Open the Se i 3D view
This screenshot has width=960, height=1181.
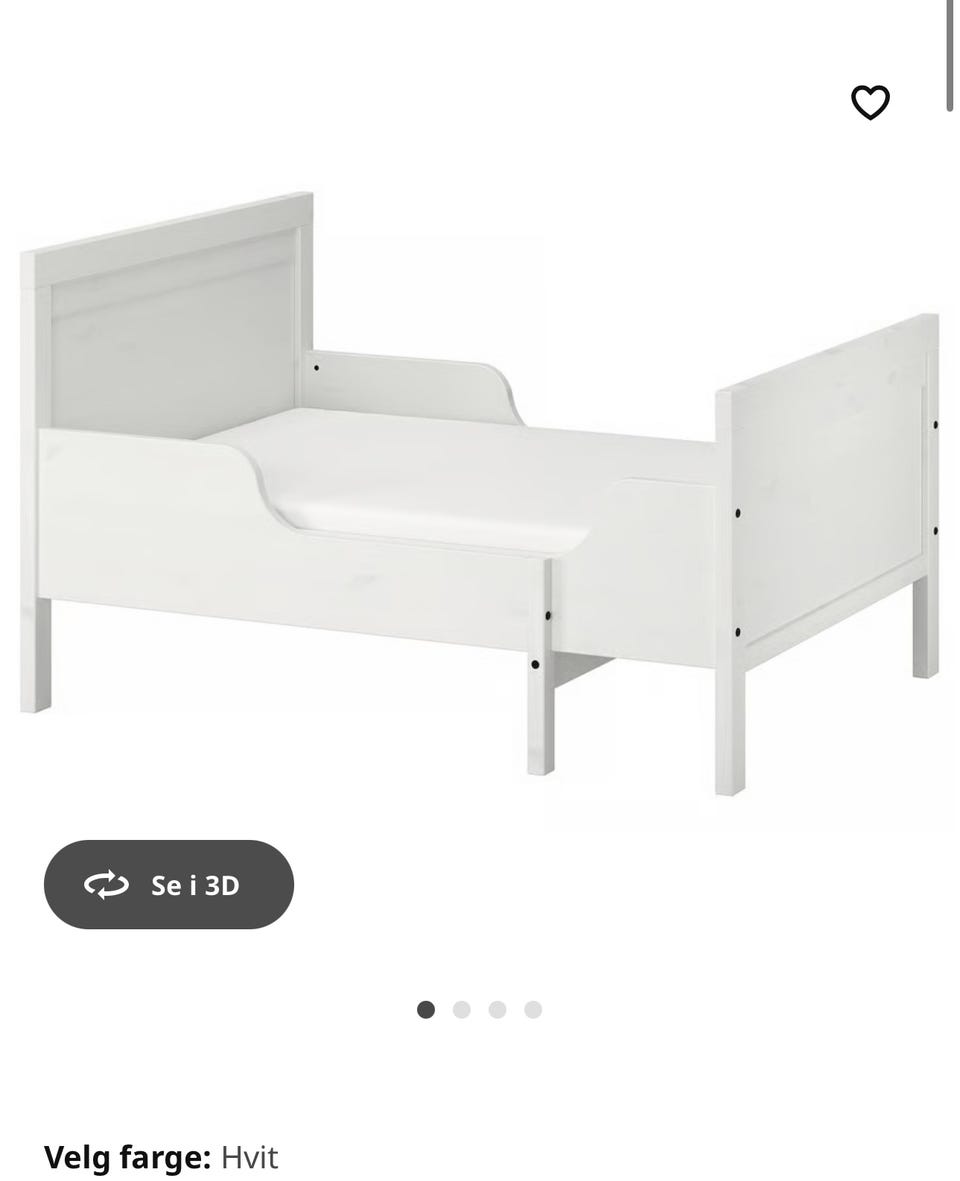[x=169, y=885]
